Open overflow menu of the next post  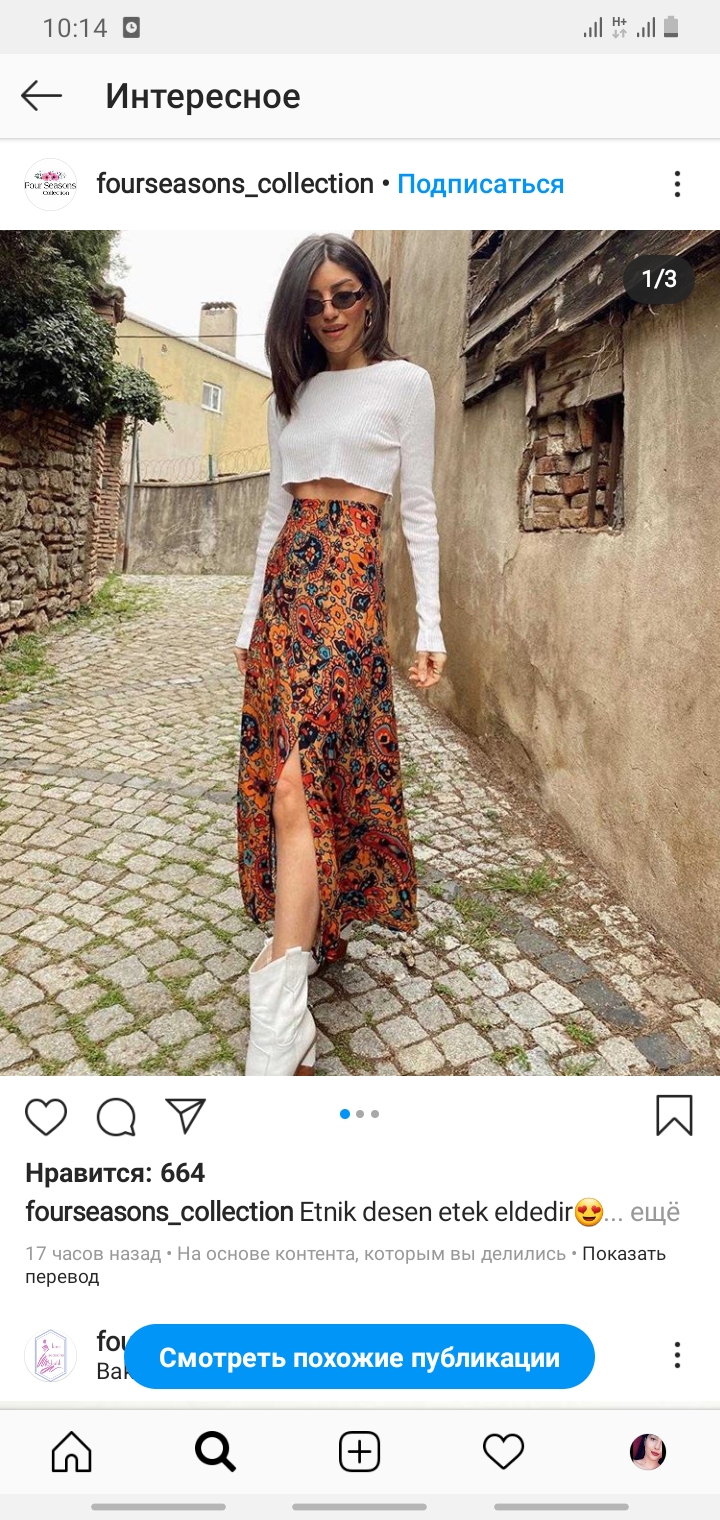pos(677,1355)
